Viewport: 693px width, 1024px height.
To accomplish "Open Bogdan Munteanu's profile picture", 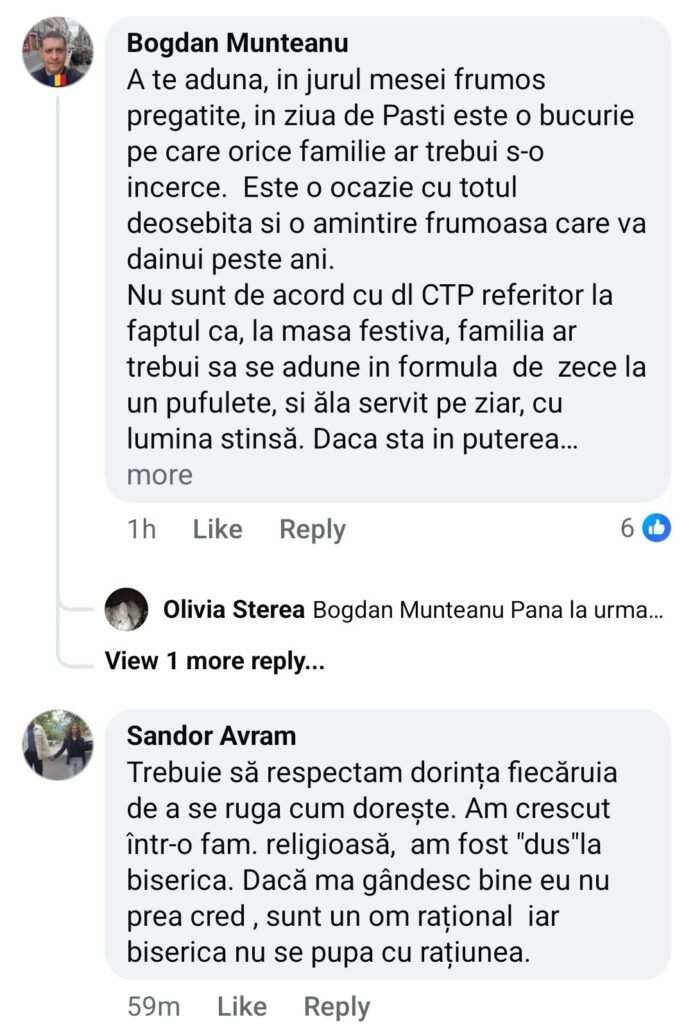I will pyautogui.click(x=57, y=53).
